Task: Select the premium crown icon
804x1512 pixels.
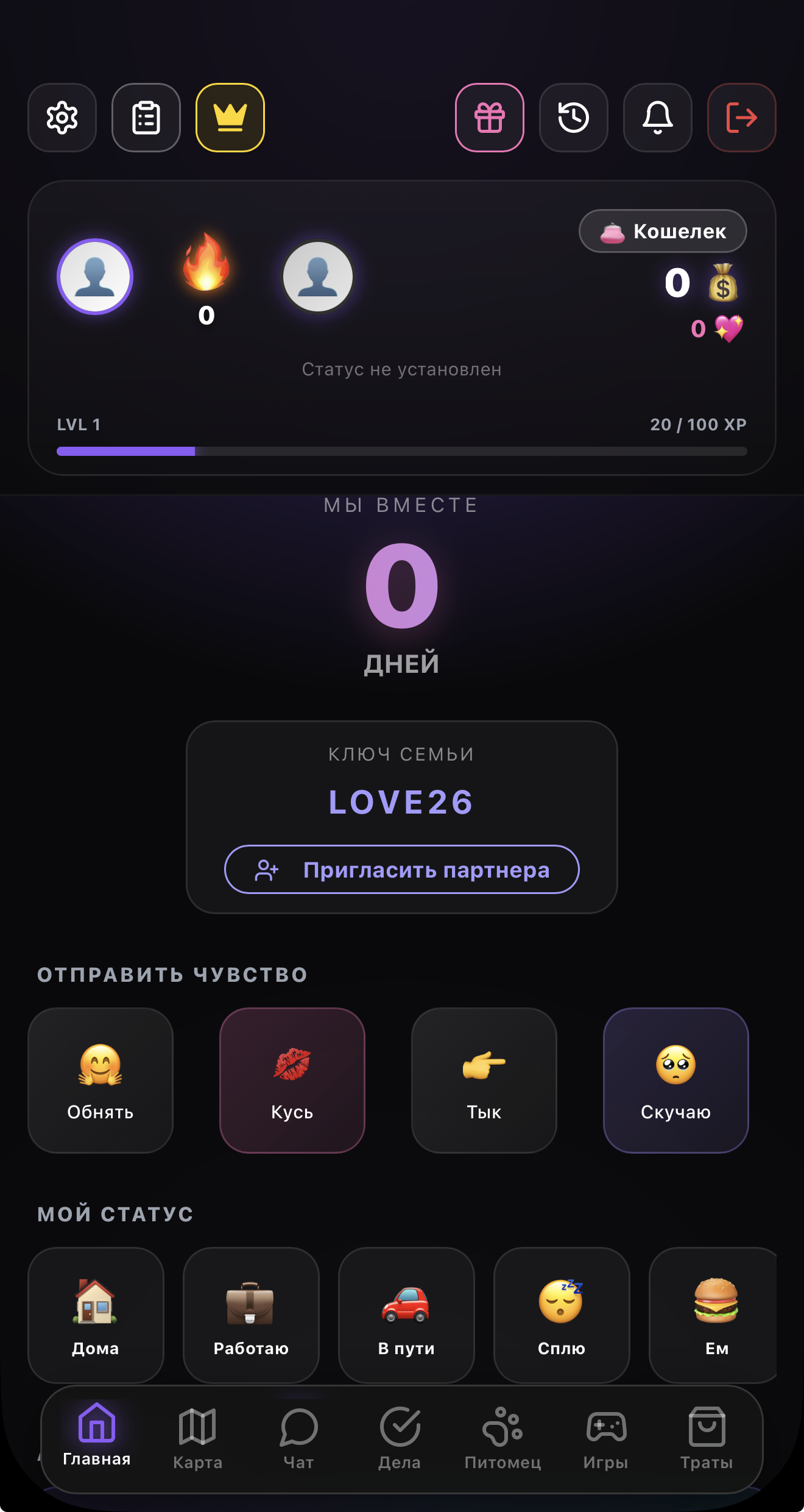Action: [230, 118]
